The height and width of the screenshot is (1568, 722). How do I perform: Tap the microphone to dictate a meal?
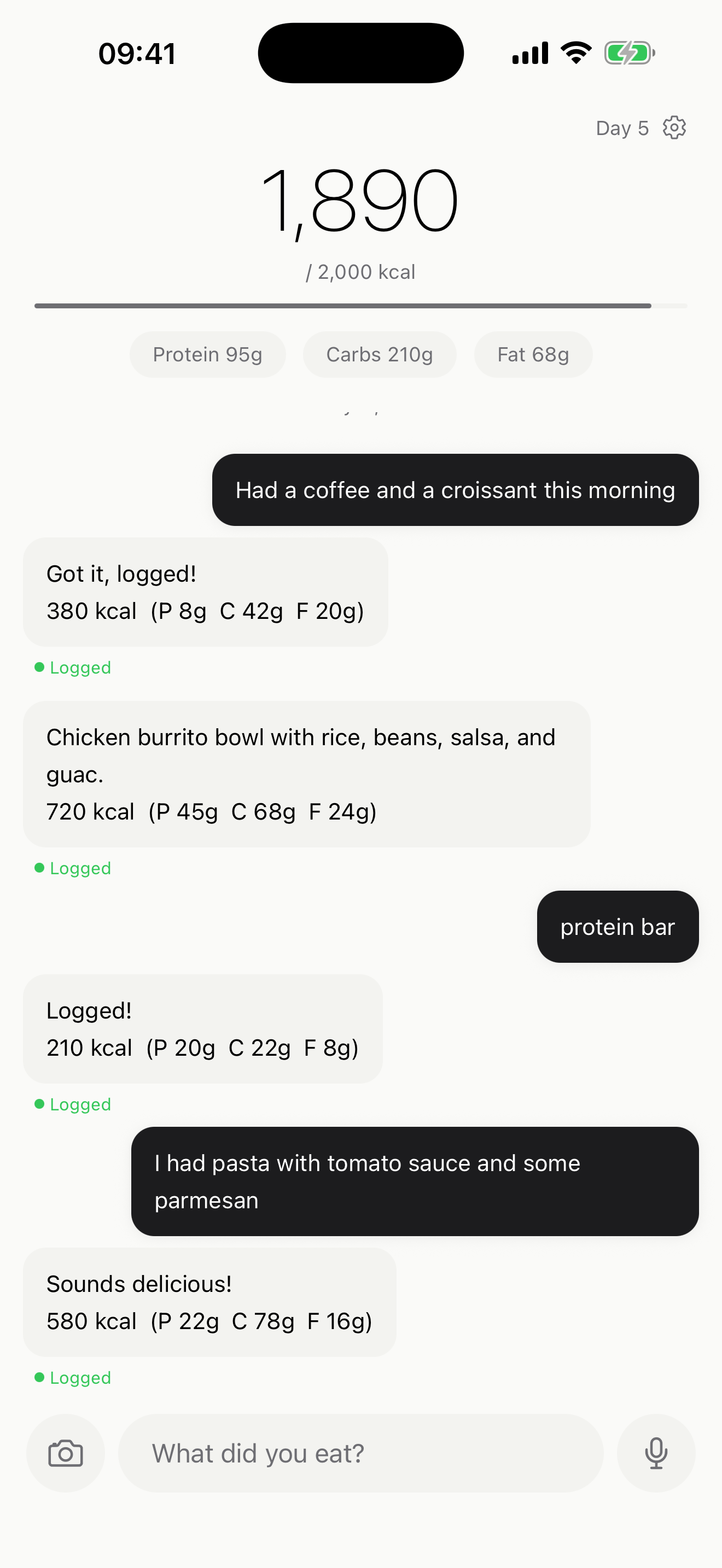click(656, 1453)
